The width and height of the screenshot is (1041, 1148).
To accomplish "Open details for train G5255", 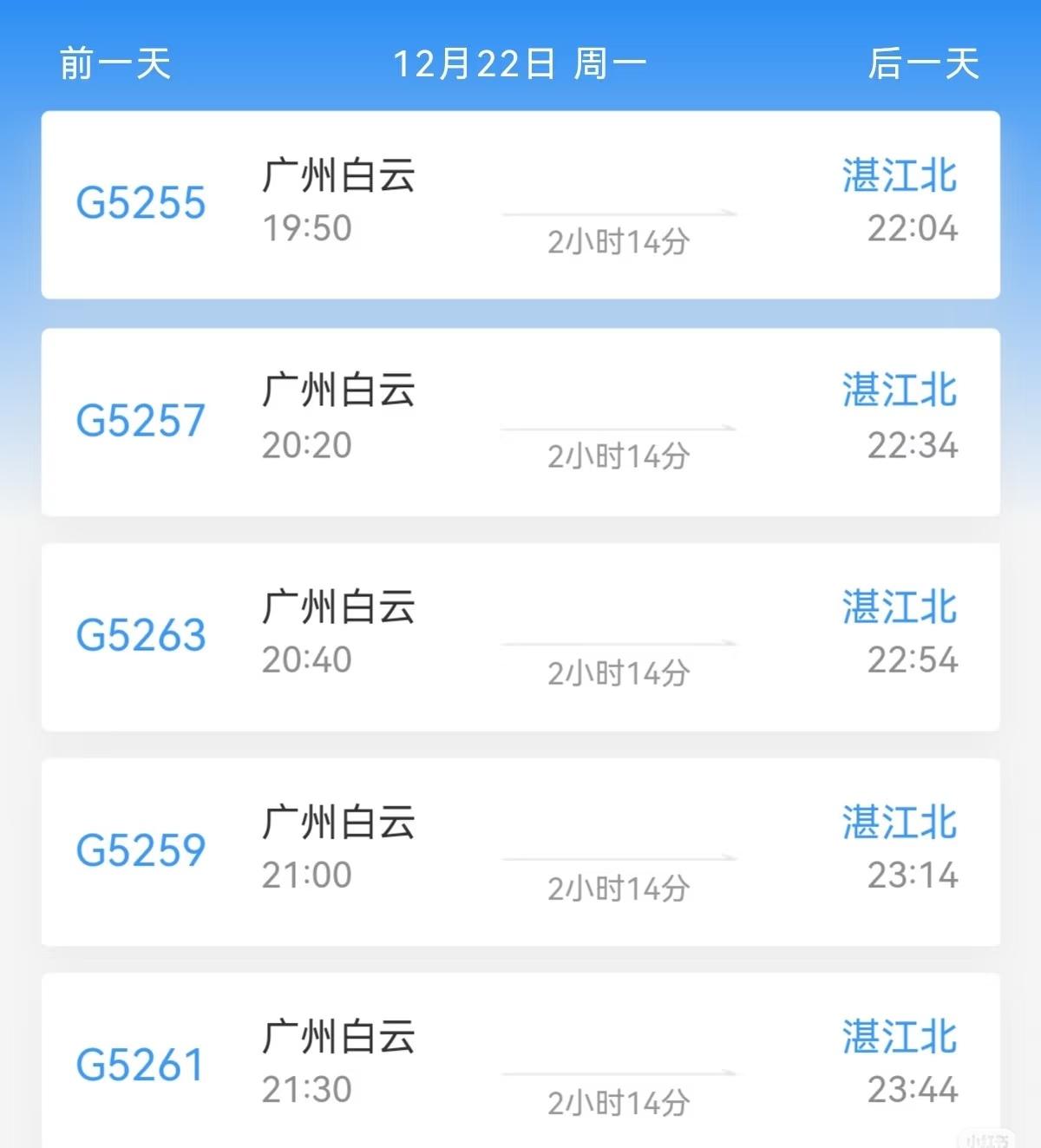I will [x=141, y=204].
